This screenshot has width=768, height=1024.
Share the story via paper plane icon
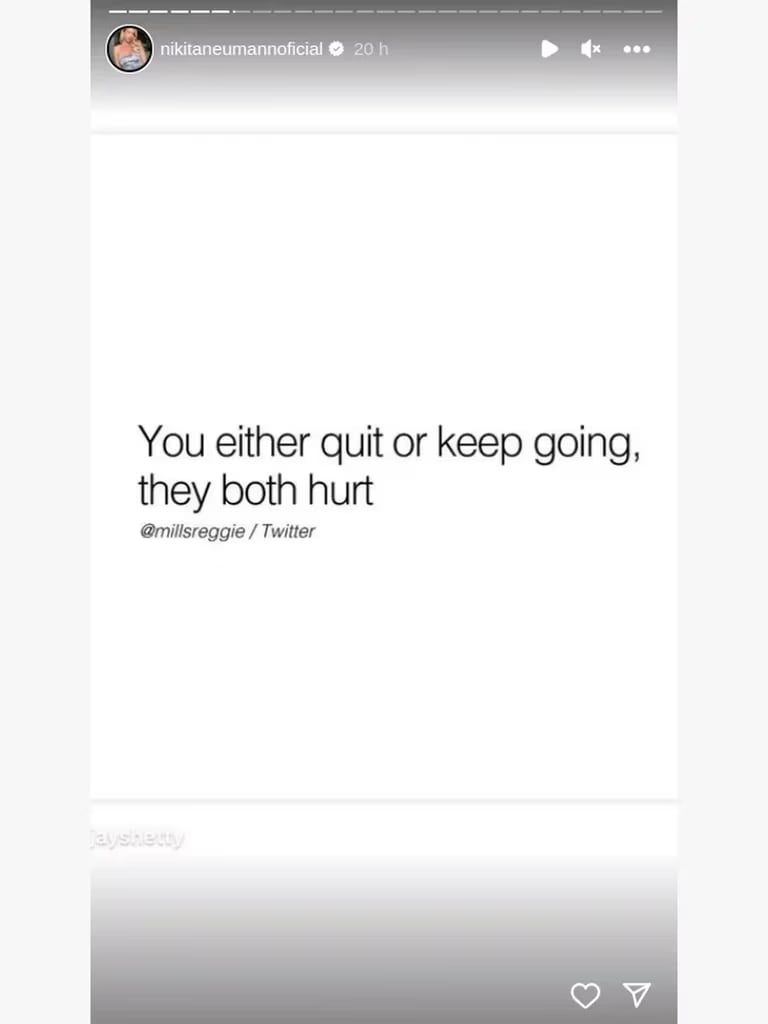[637, 994]
